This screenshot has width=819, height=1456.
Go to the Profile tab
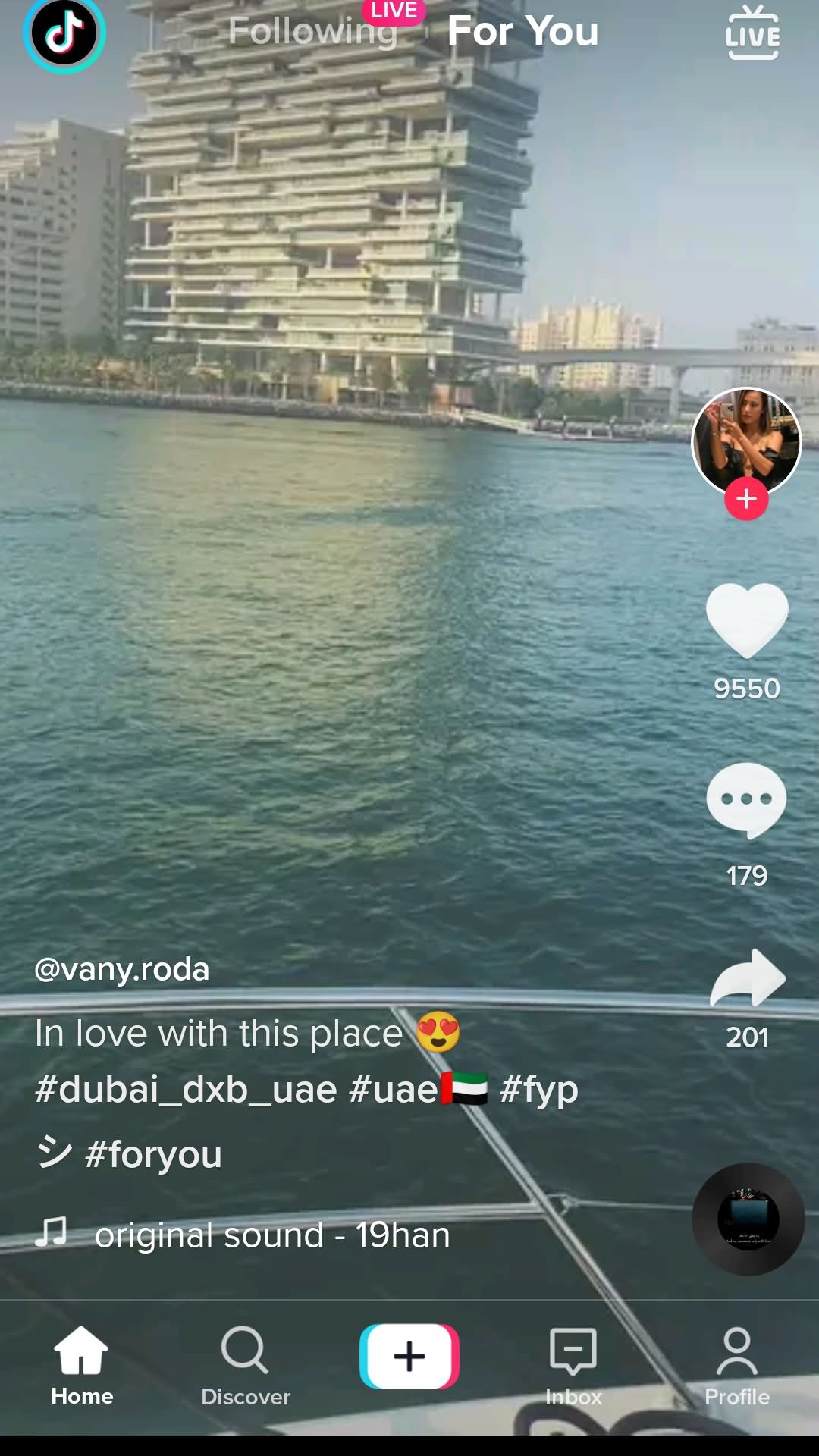[x=737, y=1366]
